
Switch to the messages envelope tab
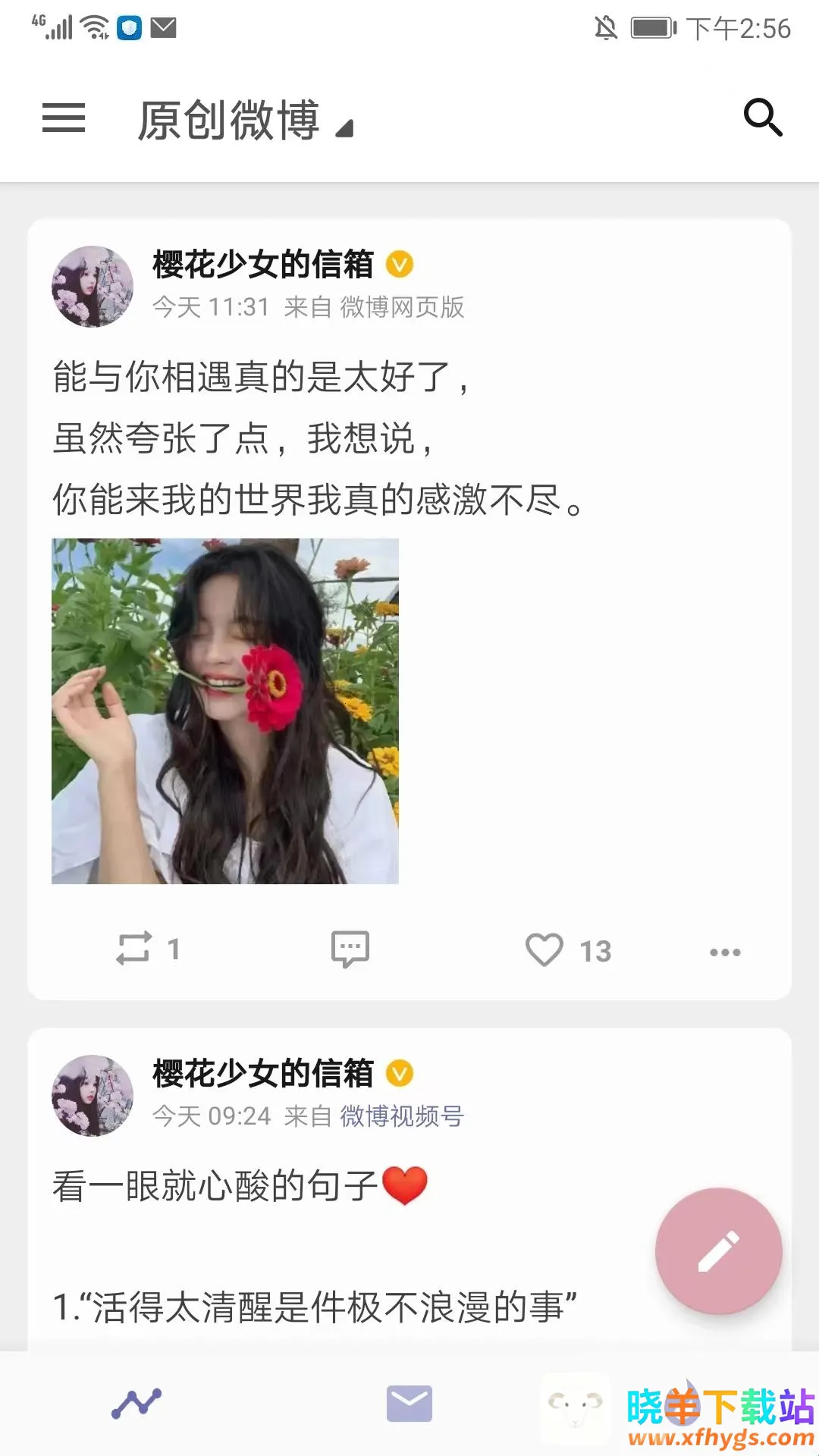click(409, 1404)
